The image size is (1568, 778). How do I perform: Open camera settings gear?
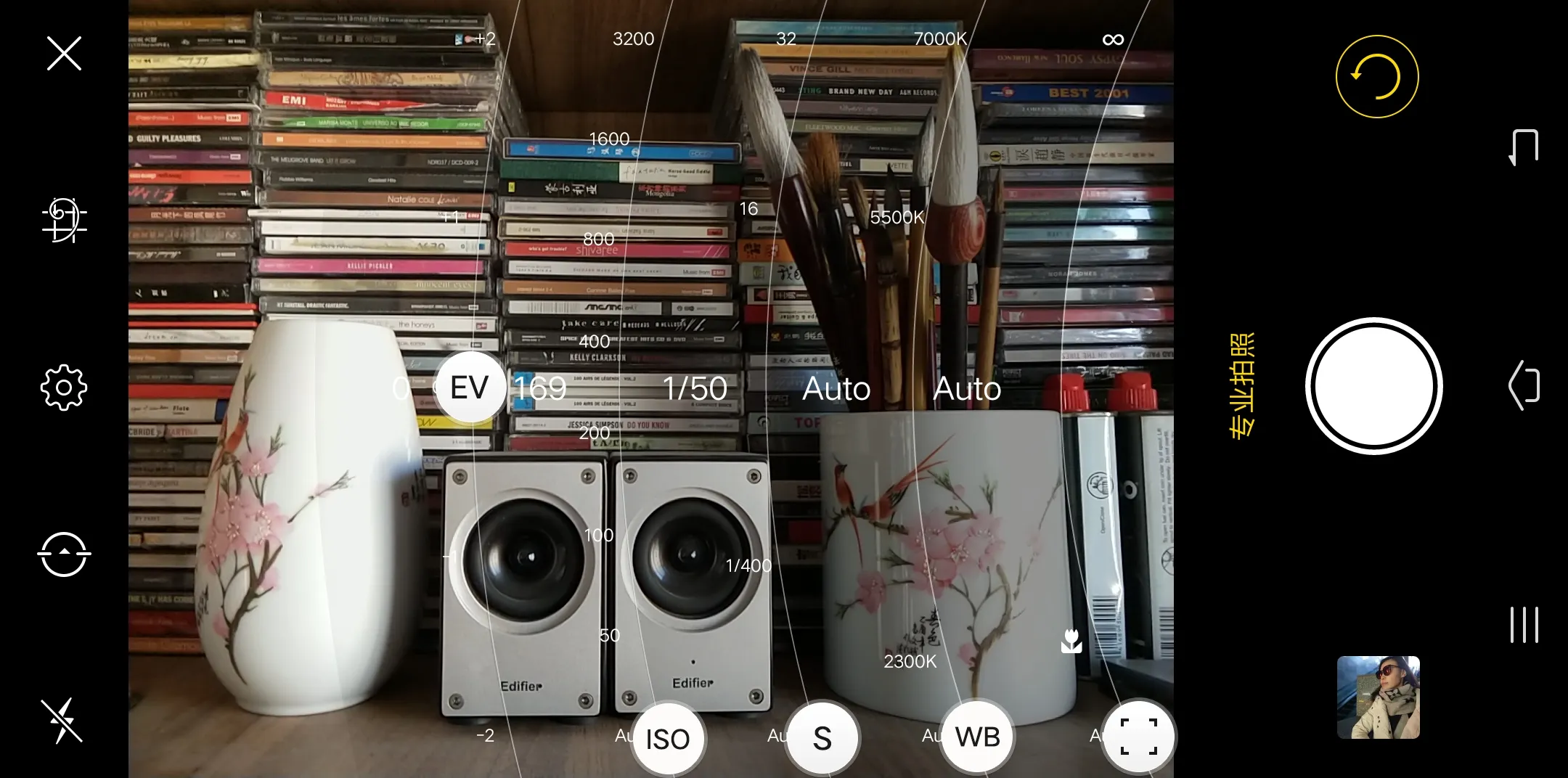(64, 388)
